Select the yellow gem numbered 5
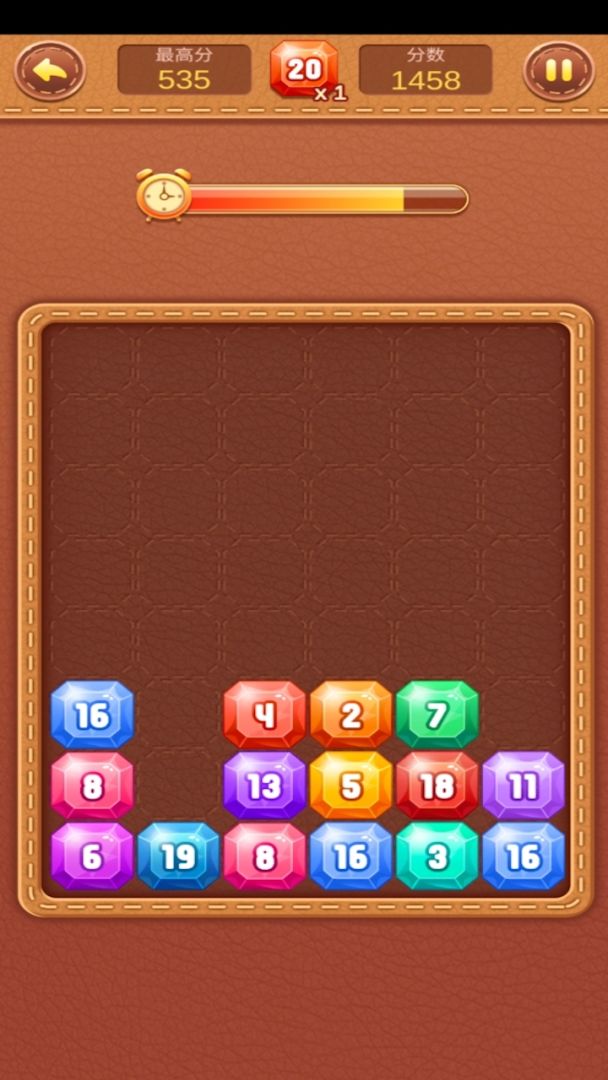This screenshot has width=608, height=1080. point(351,786)
